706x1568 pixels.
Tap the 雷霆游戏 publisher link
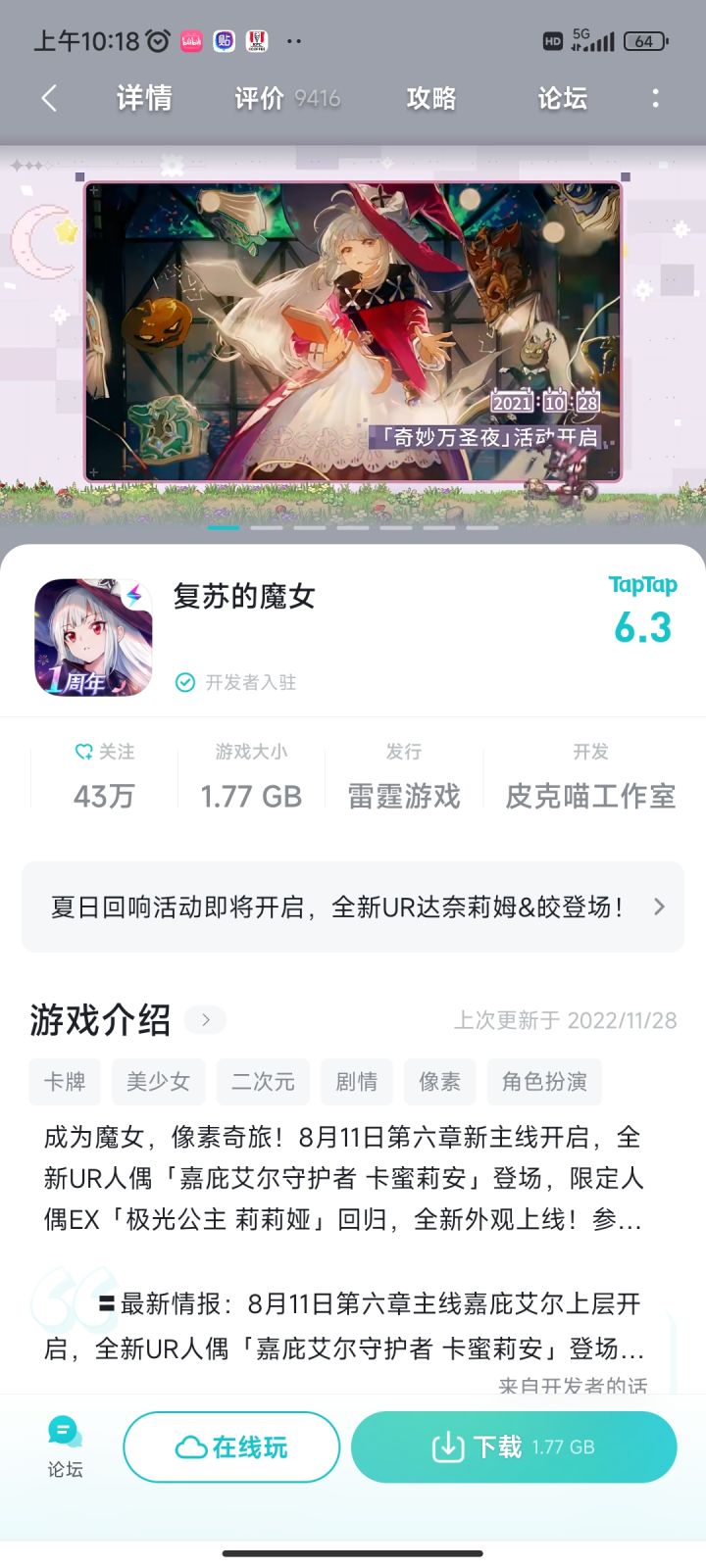click(405, 796)
